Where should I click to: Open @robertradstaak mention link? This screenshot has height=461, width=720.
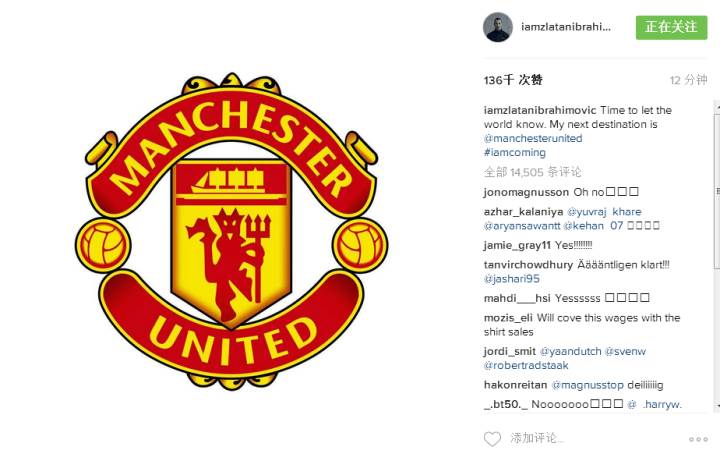[x=529, y=366]
